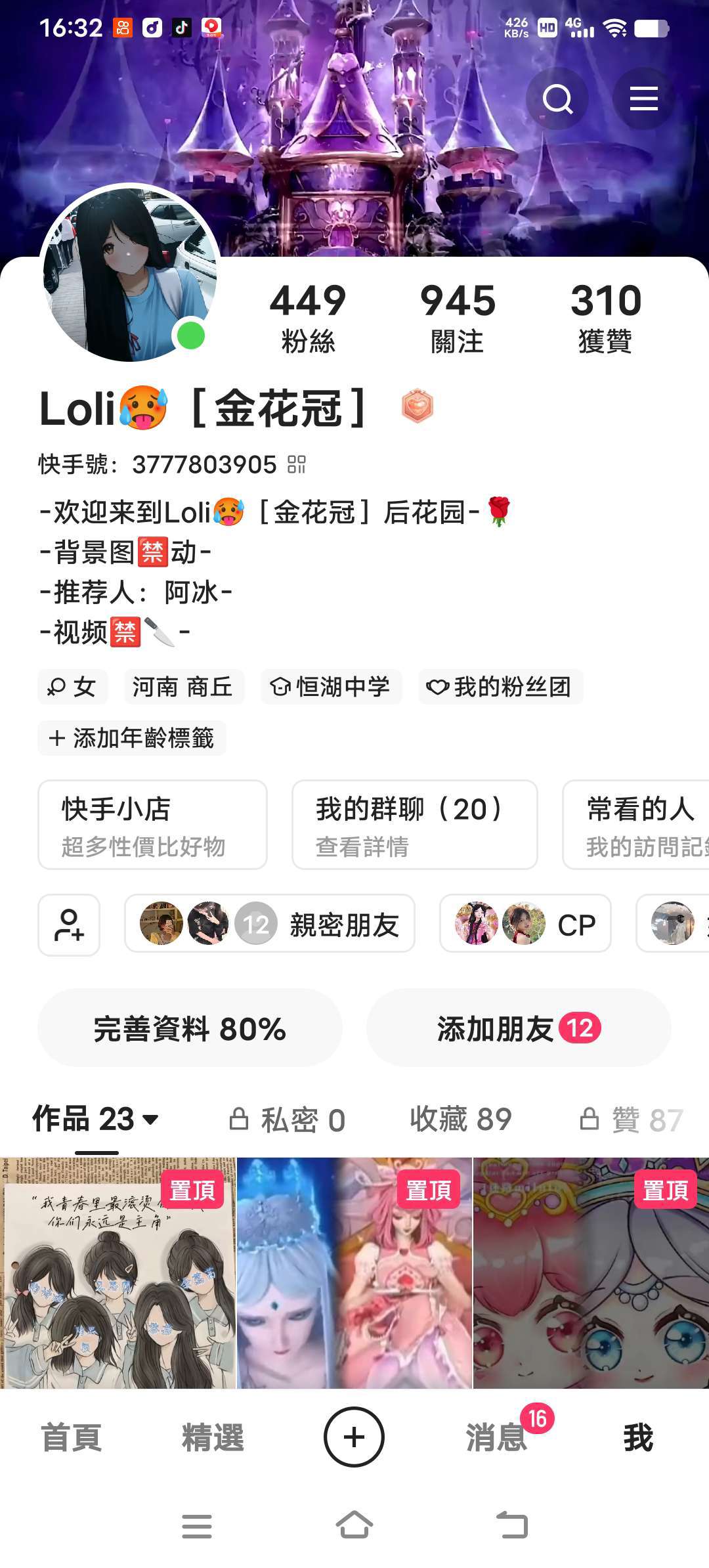
Task: Open the hamburger menu at top right
Action: point(643,99)
